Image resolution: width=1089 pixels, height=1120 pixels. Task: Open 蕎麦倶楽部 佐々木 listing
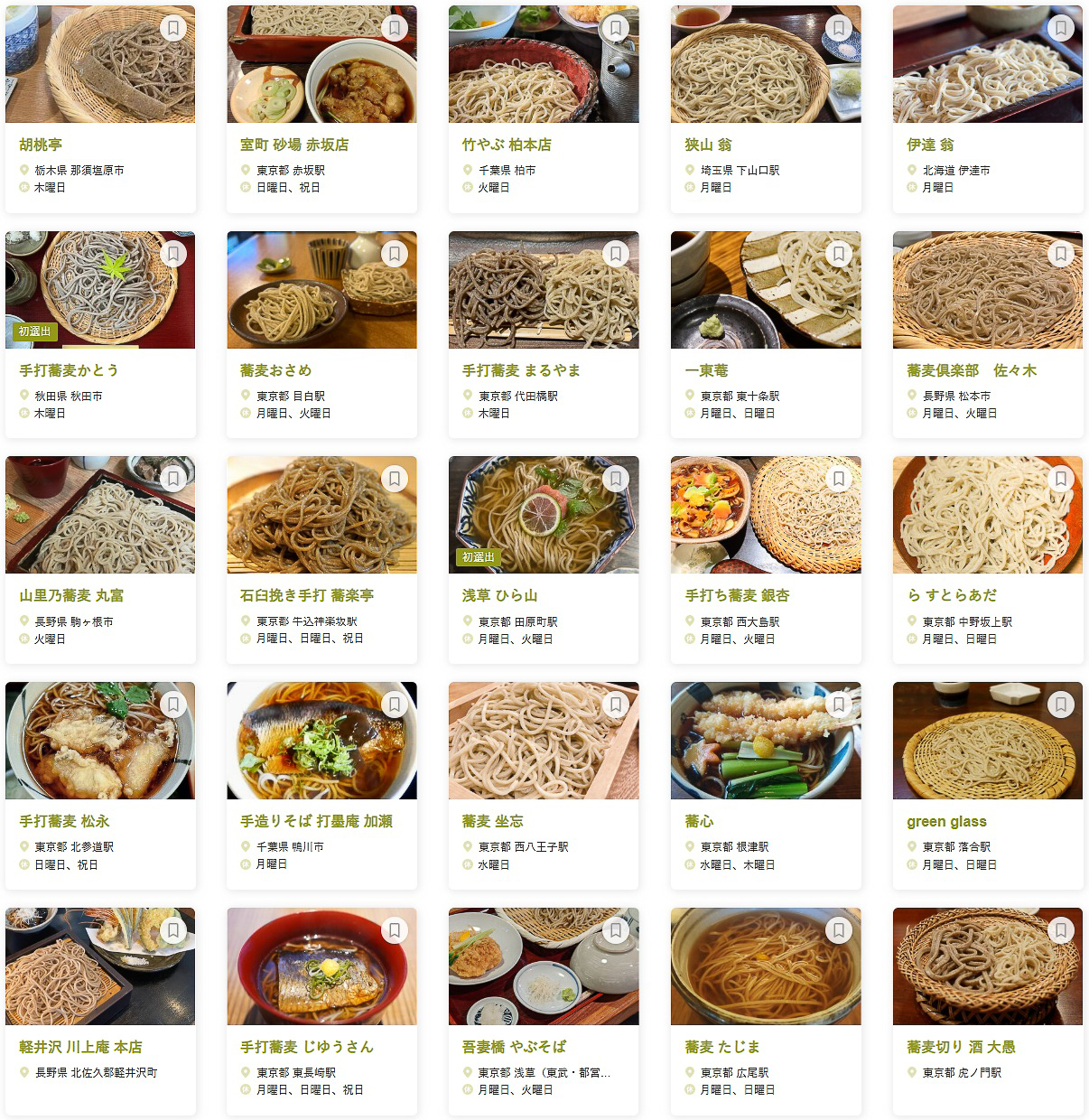971,370
